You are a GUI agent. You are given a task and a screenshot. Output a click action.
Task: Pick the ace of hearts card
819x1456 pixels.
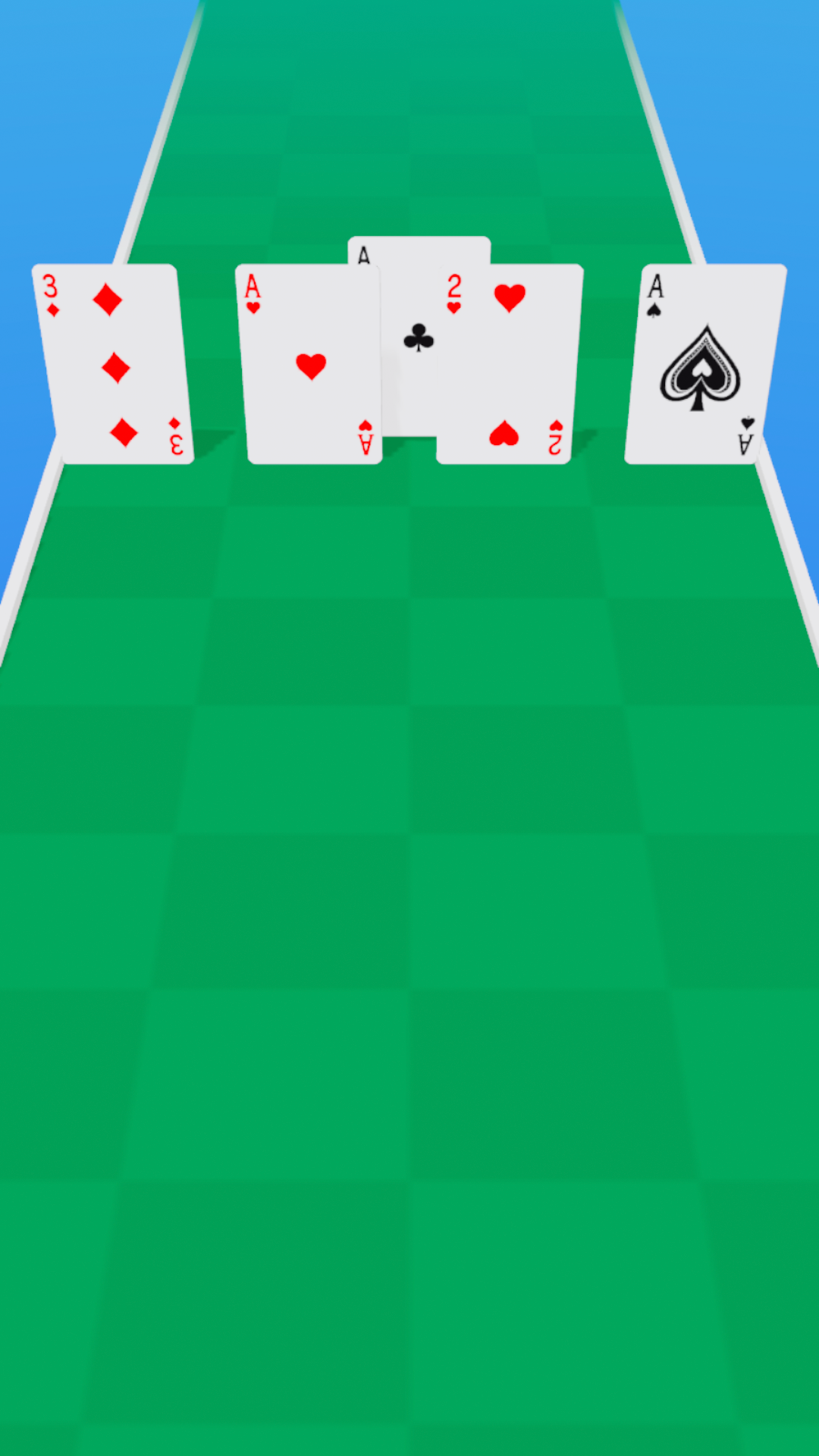coord(311,364)
